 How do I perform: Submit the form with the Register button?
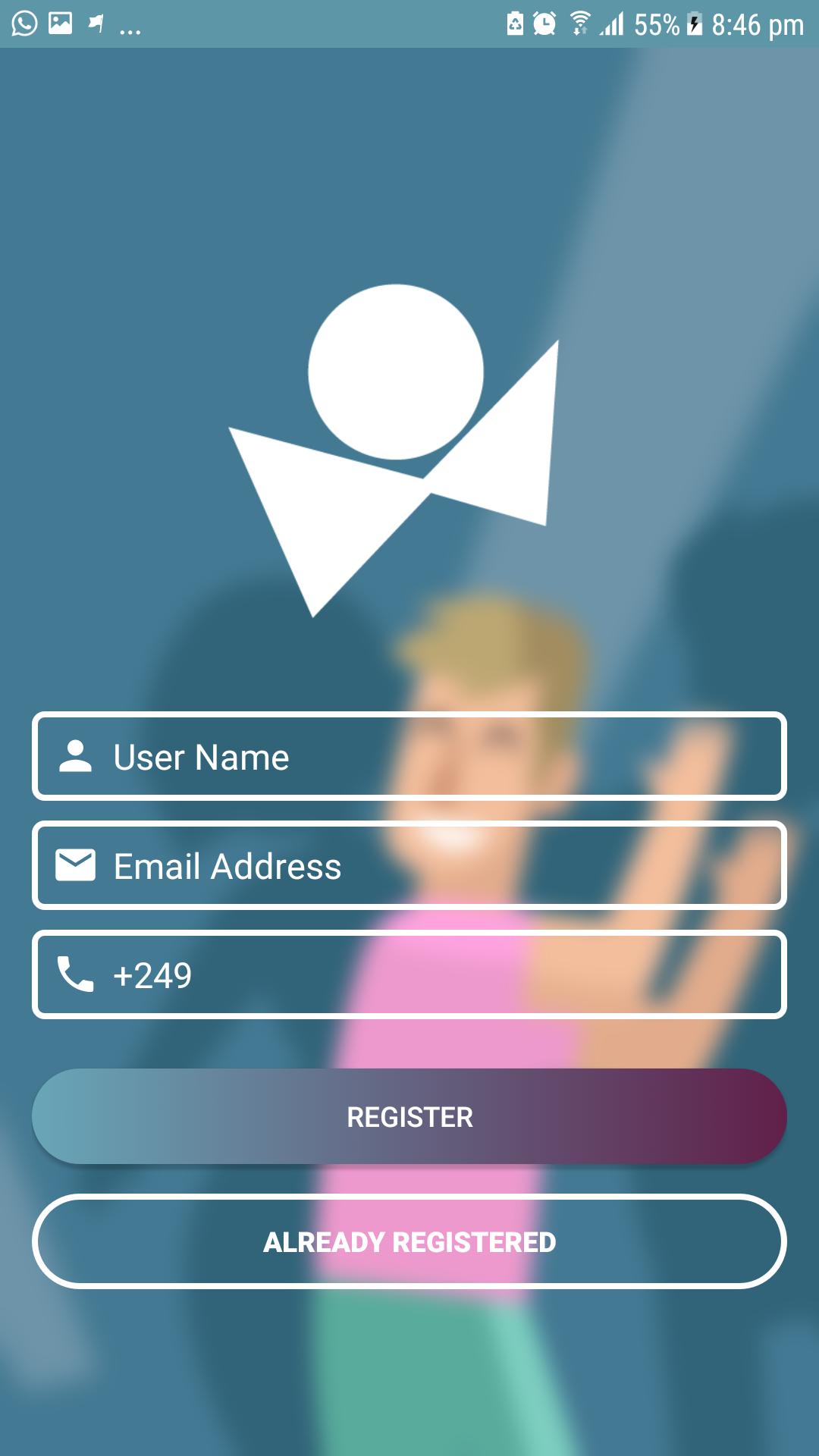[x=409, y=1117]
